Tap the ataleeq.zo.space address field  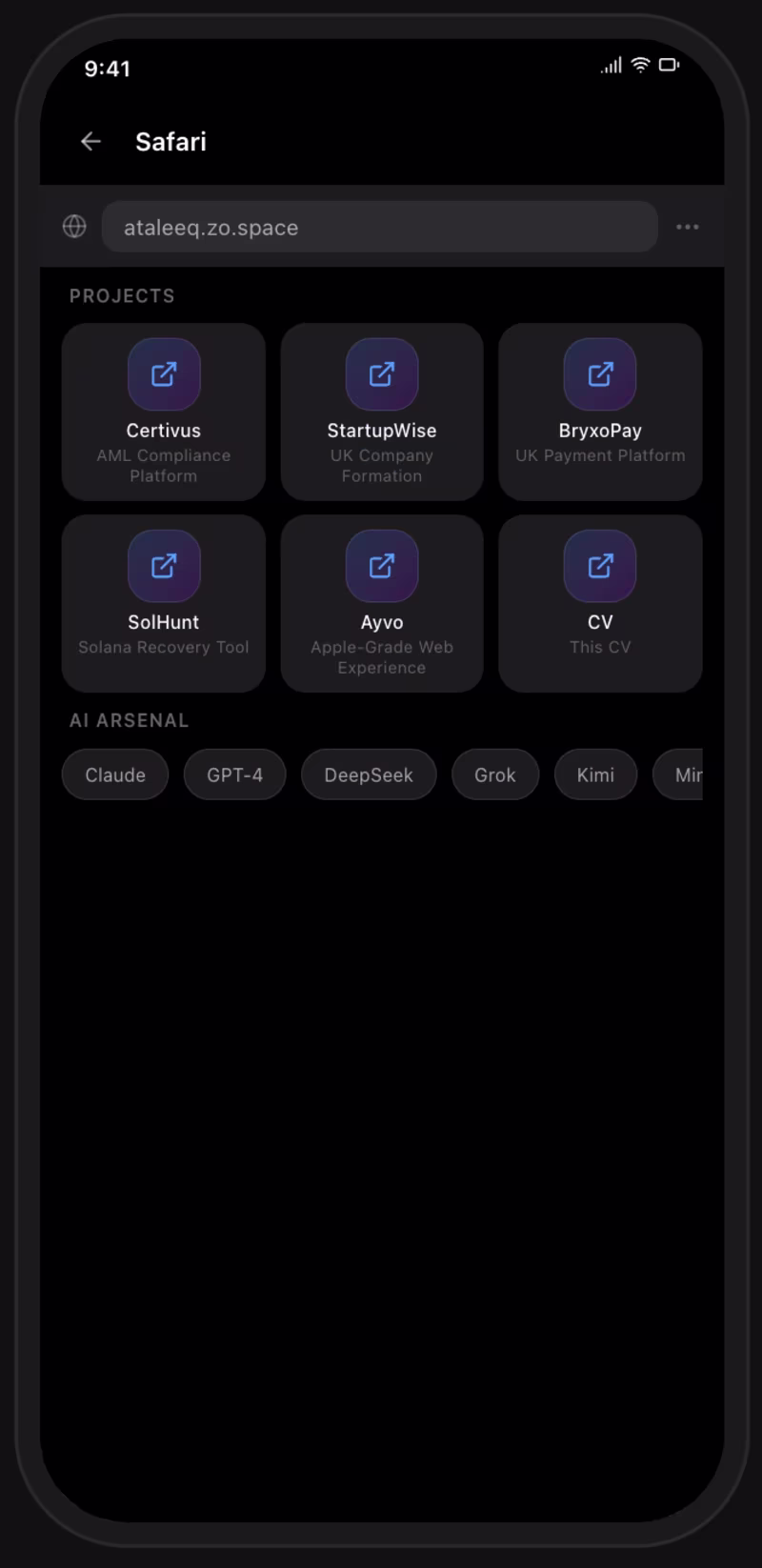tap(379, 227)
